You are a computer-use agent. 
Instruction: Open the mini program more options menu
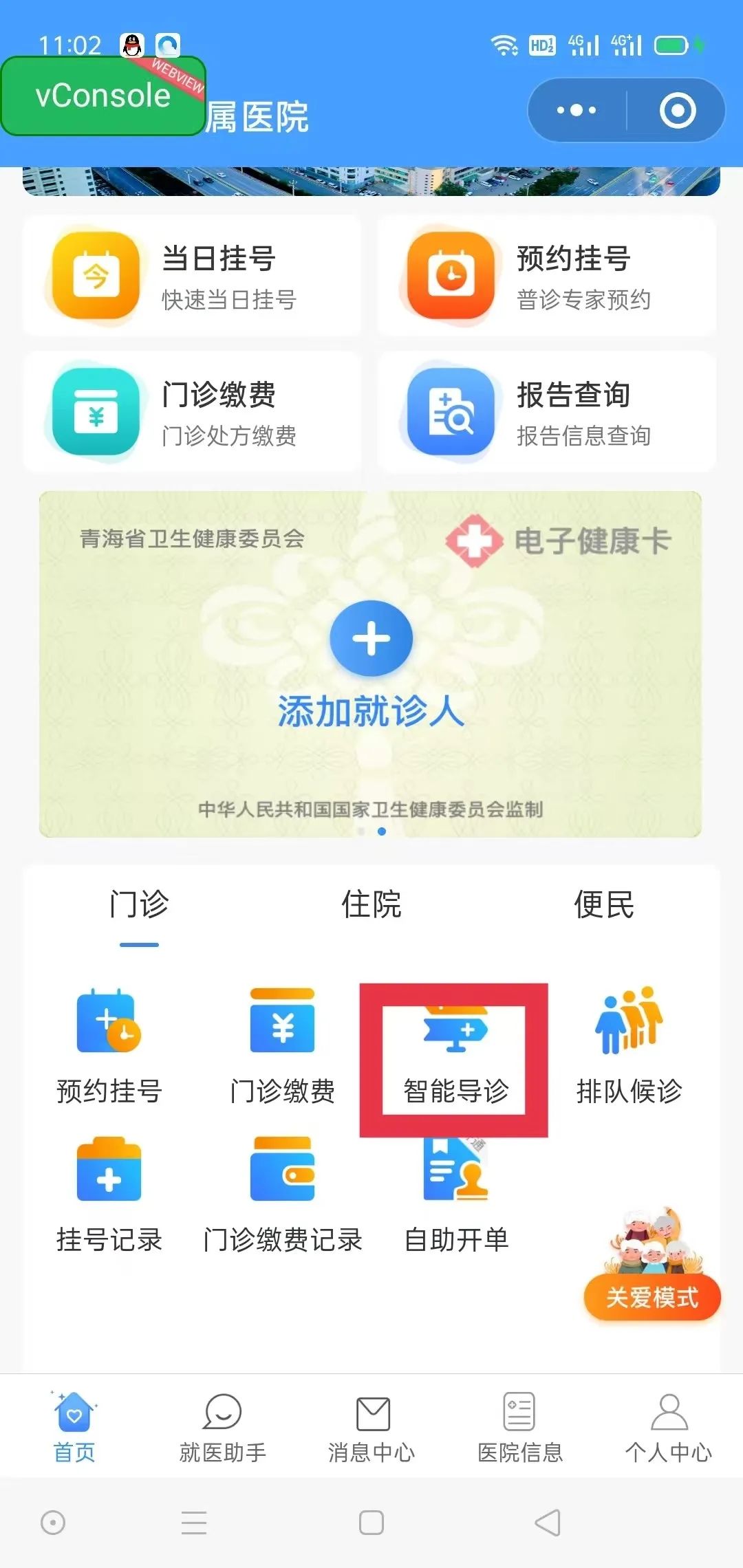click(577, 110)
